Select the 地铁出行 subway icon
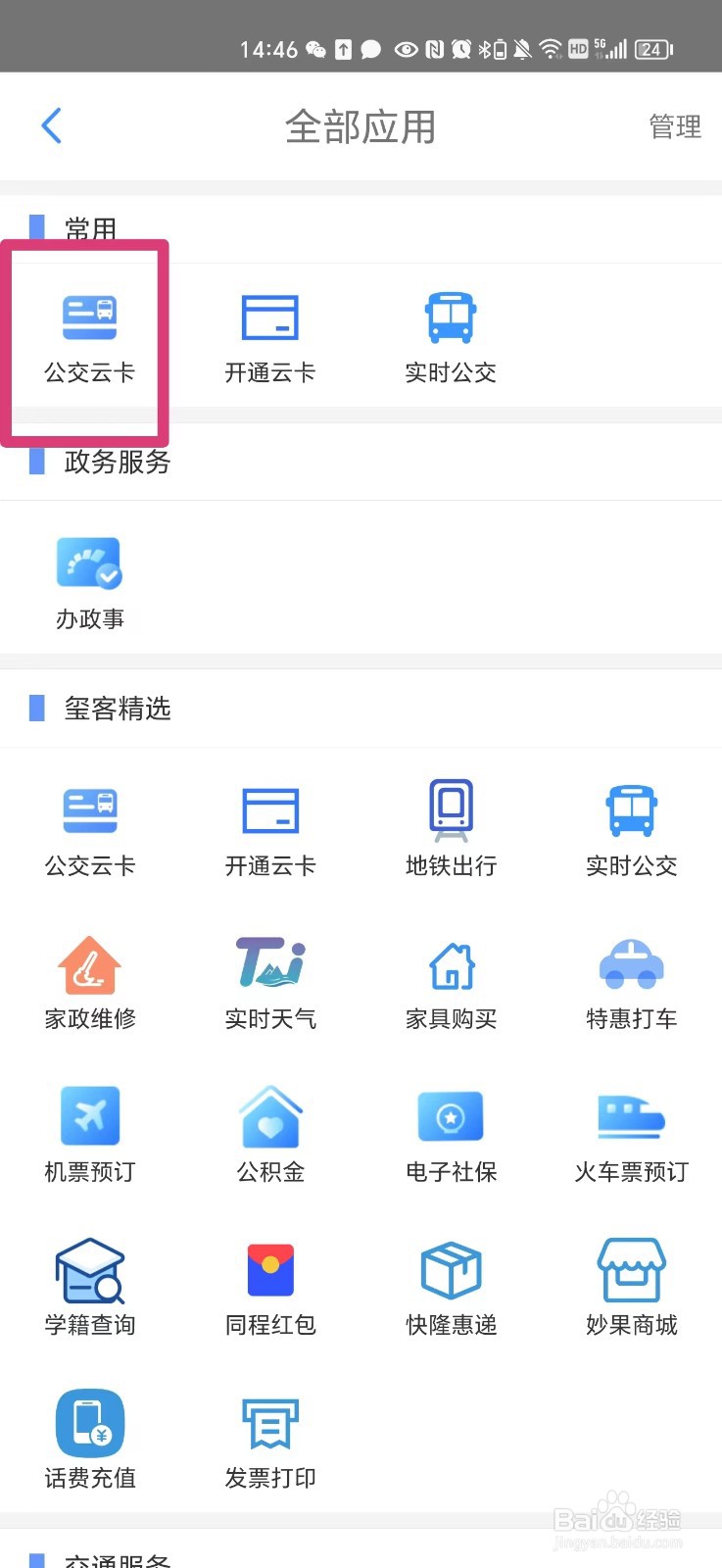The width and height of the screenshot is (722, 1568). [450, 826]
